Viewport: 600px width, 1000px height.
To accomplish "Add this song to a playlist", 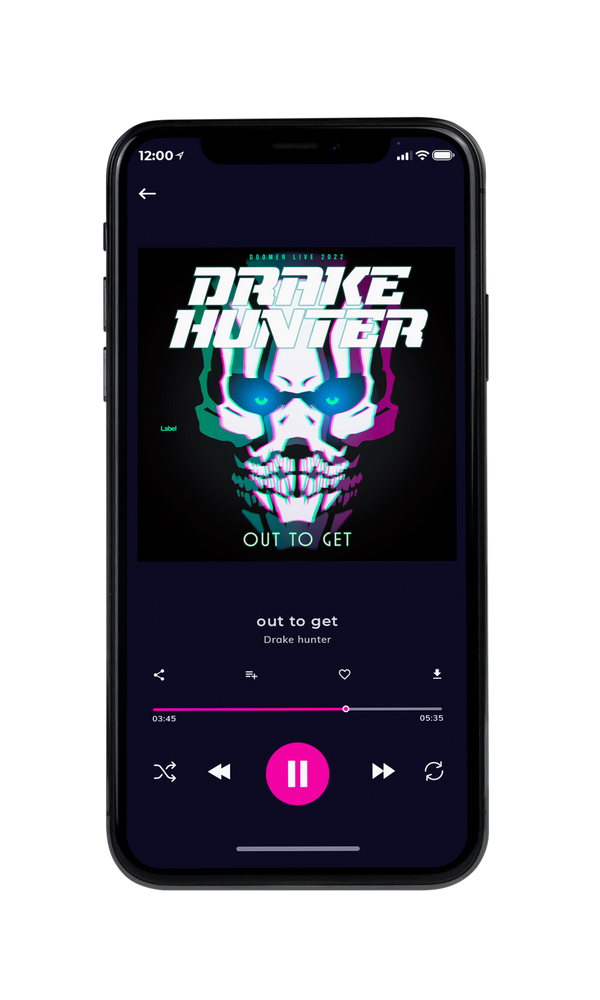I will [251, 675].
